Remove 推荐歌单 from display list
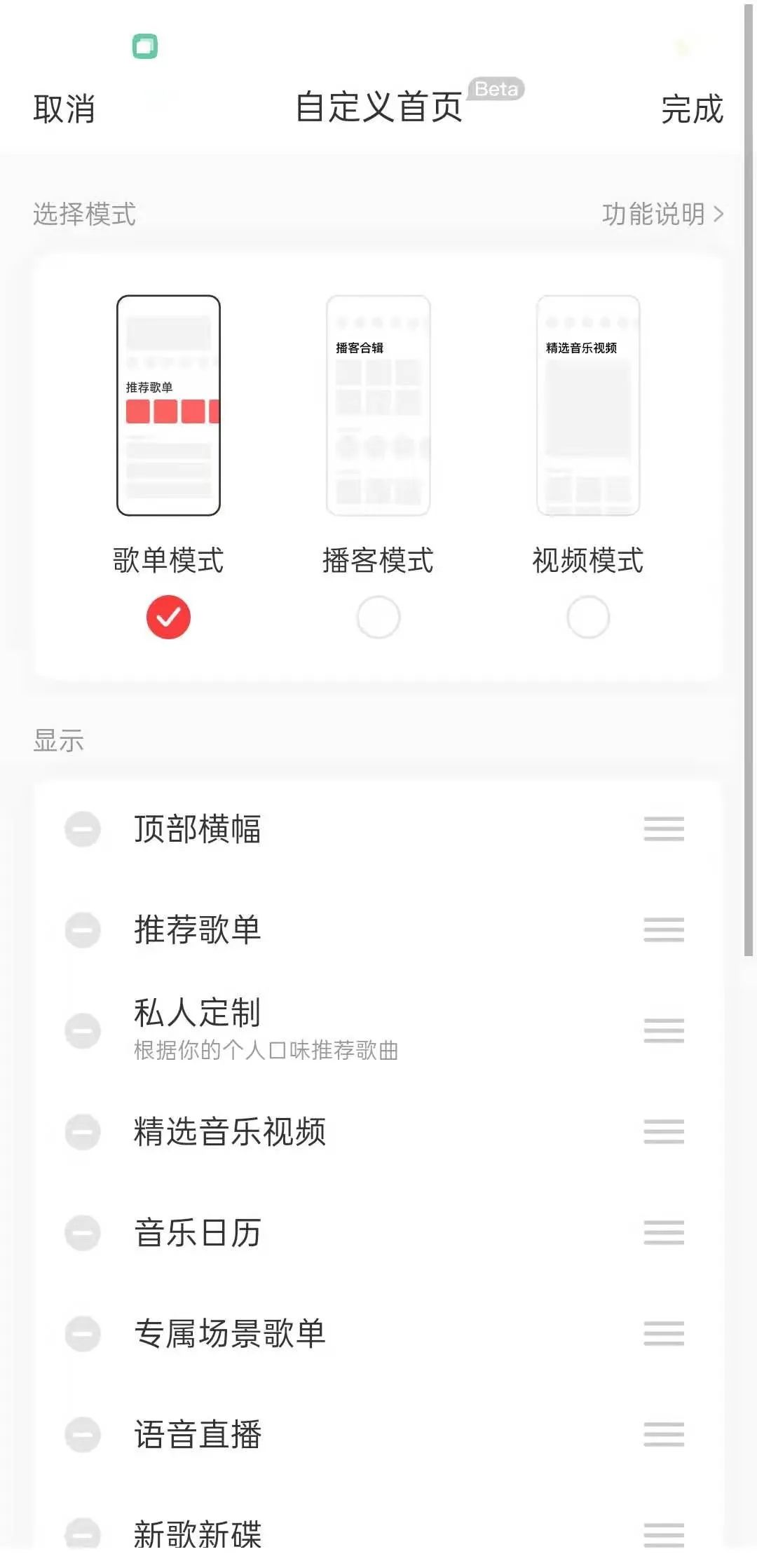Screen dimensions: 757x1568 tap(83, 930)
